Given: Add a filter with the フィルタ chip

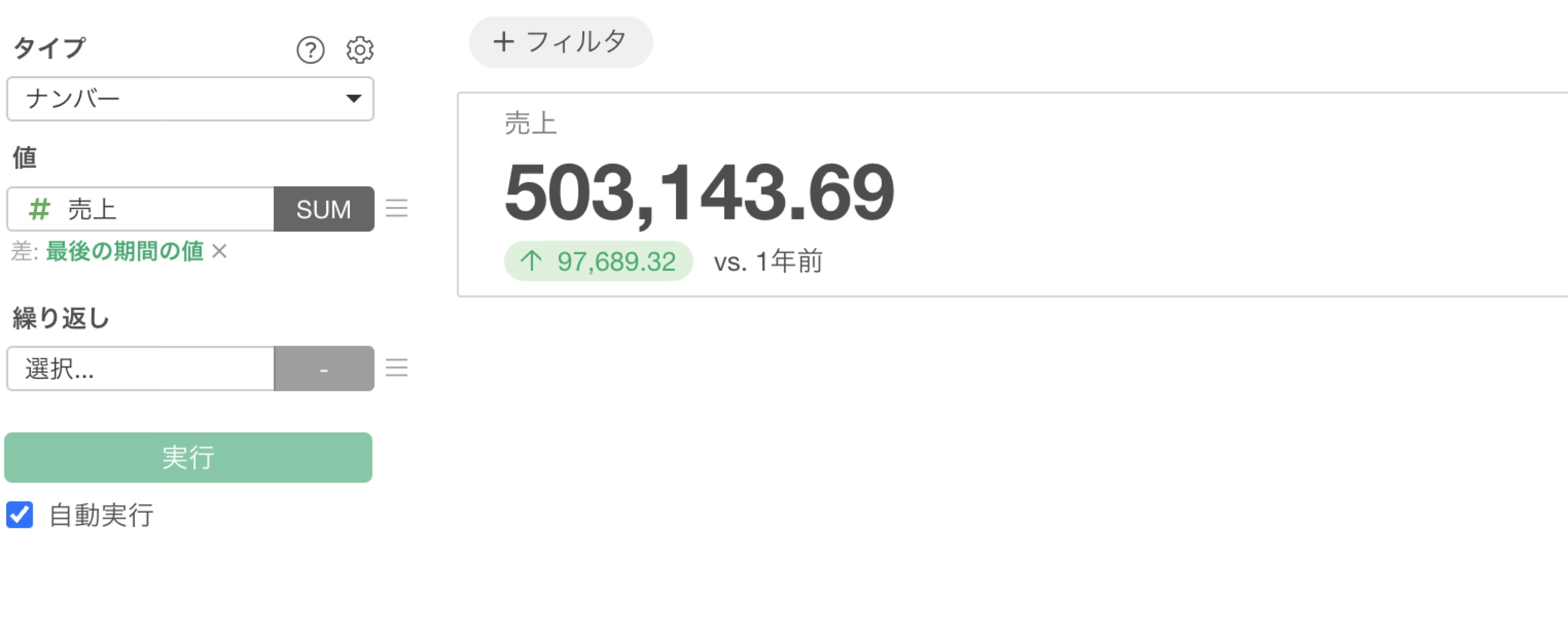Looking at the screenshot, I should click(x=561, y=42).
